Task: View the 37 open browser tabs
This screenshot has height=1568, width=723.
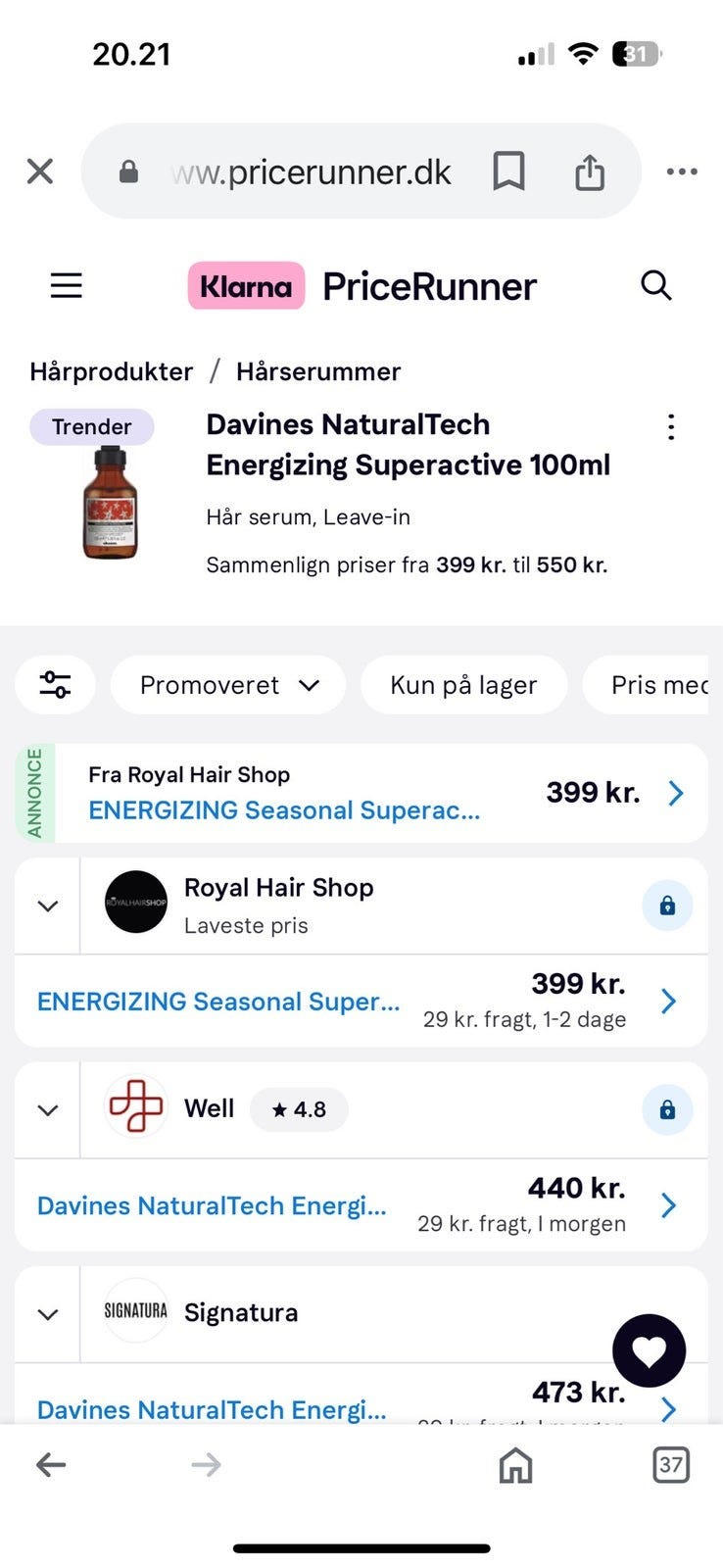Action: (x=671, y=1465)
